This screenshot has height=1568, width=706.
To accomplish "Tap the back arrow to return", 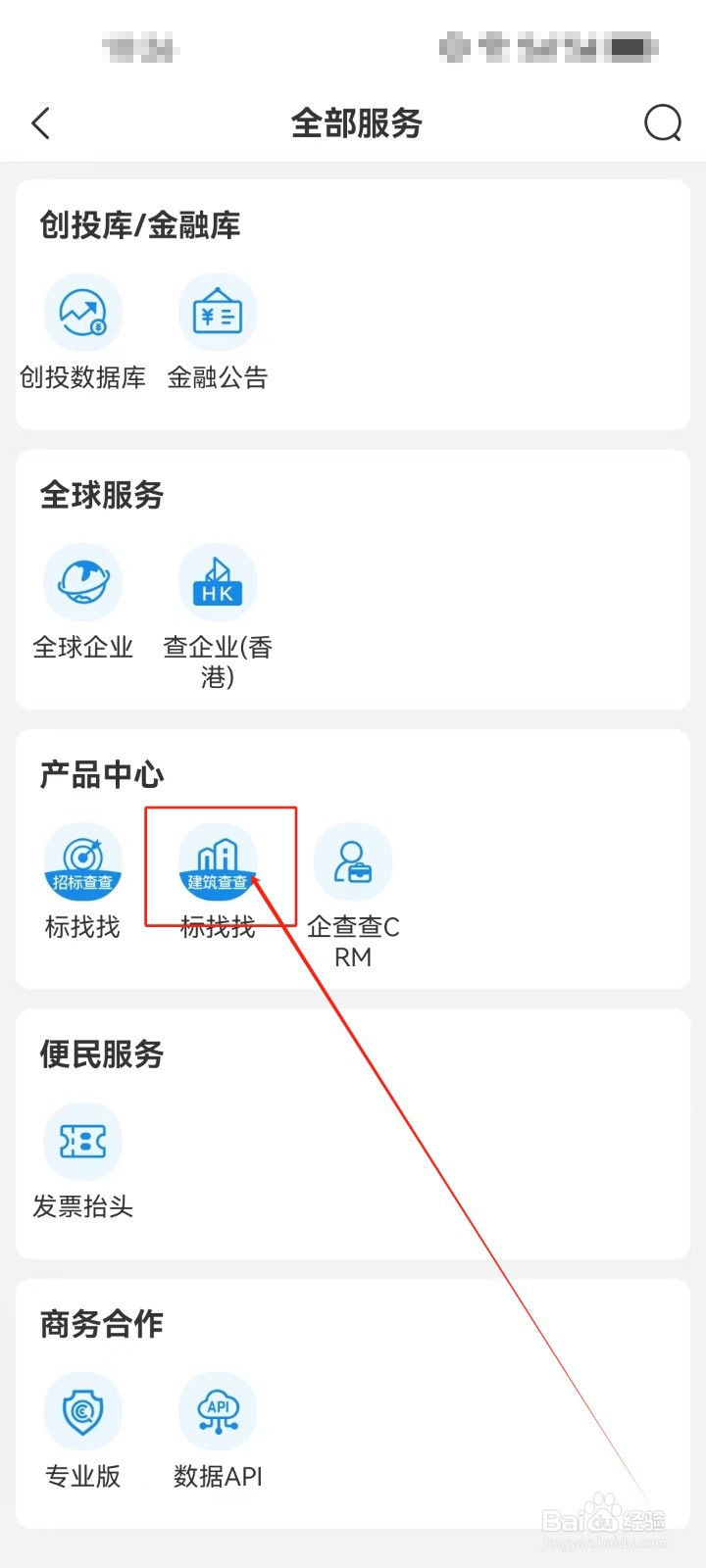I will pos(39,123).
